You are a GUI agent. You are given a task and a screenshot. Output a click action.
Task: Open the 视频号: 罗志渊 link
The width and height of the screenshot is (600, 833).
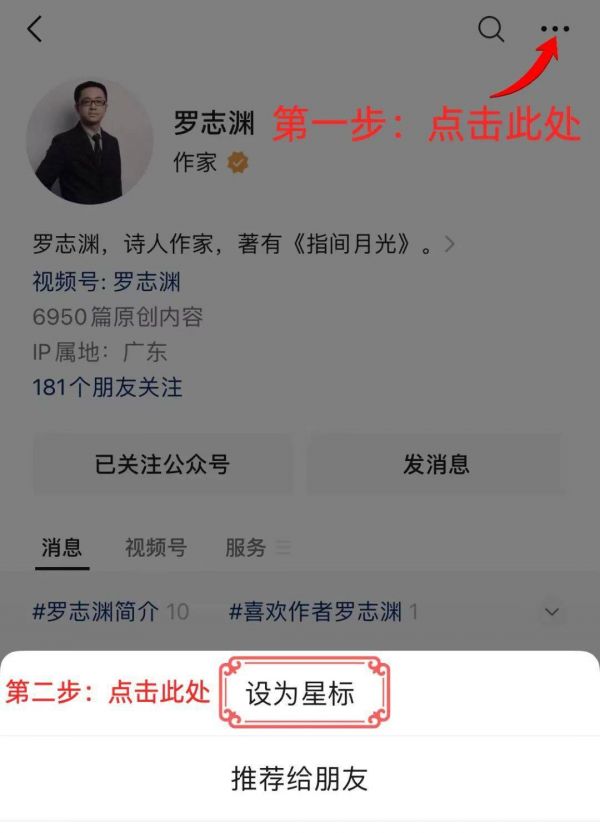tap(107, 282)
